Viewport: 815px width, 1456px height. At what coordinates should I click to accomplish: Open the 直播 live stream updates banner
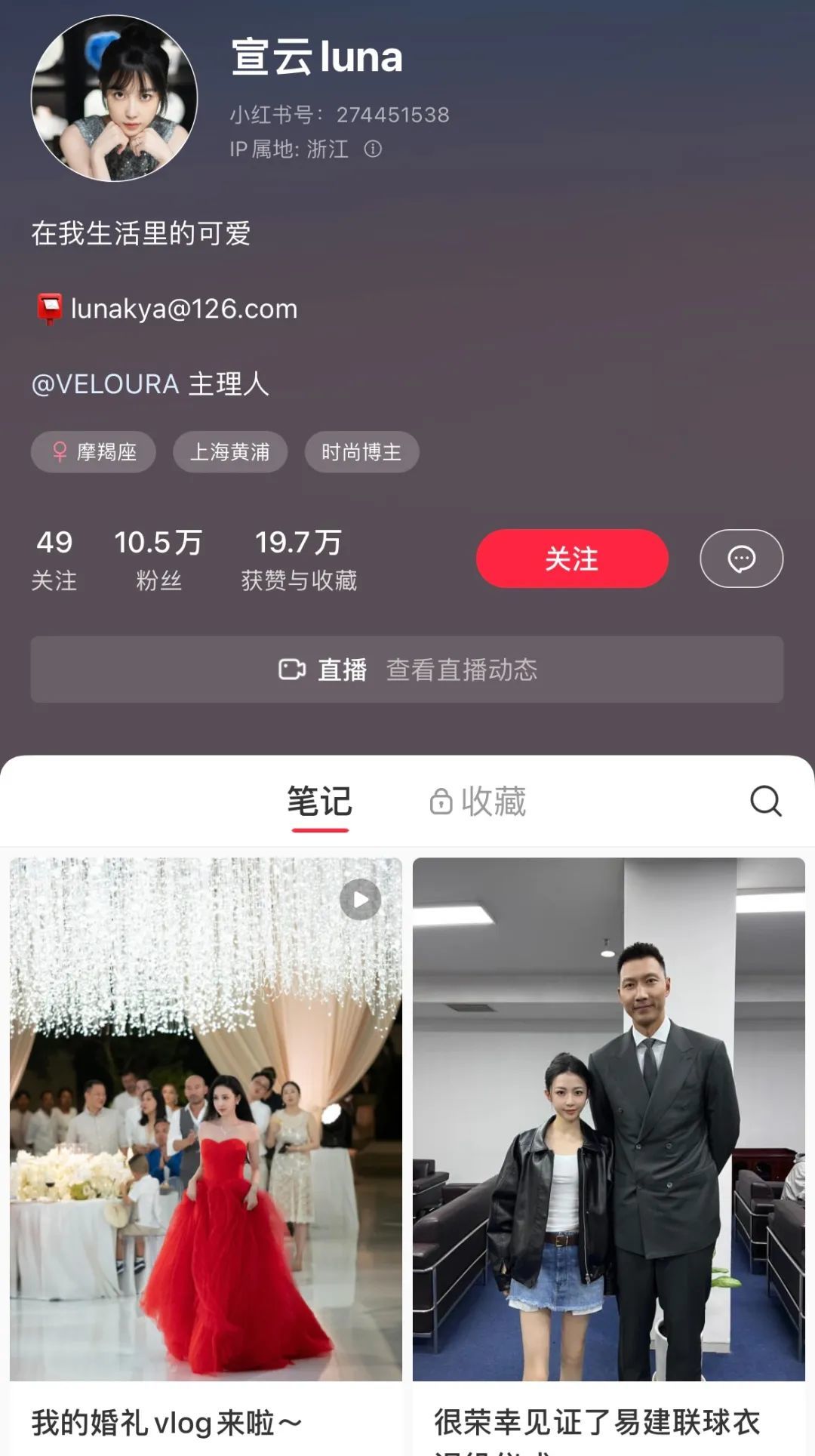point(407,670)
